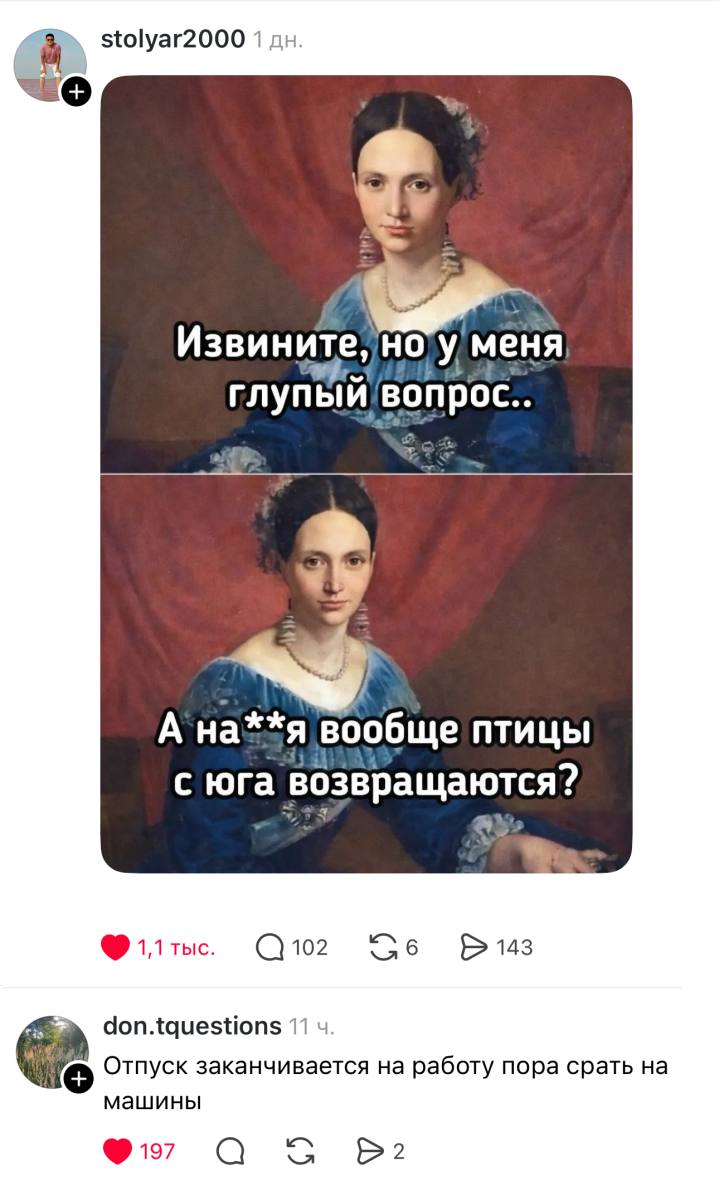Open stolyar2000's profile avatar
Image resolution: width=719 pixels, height=1200 pixels.
[49, 63]
